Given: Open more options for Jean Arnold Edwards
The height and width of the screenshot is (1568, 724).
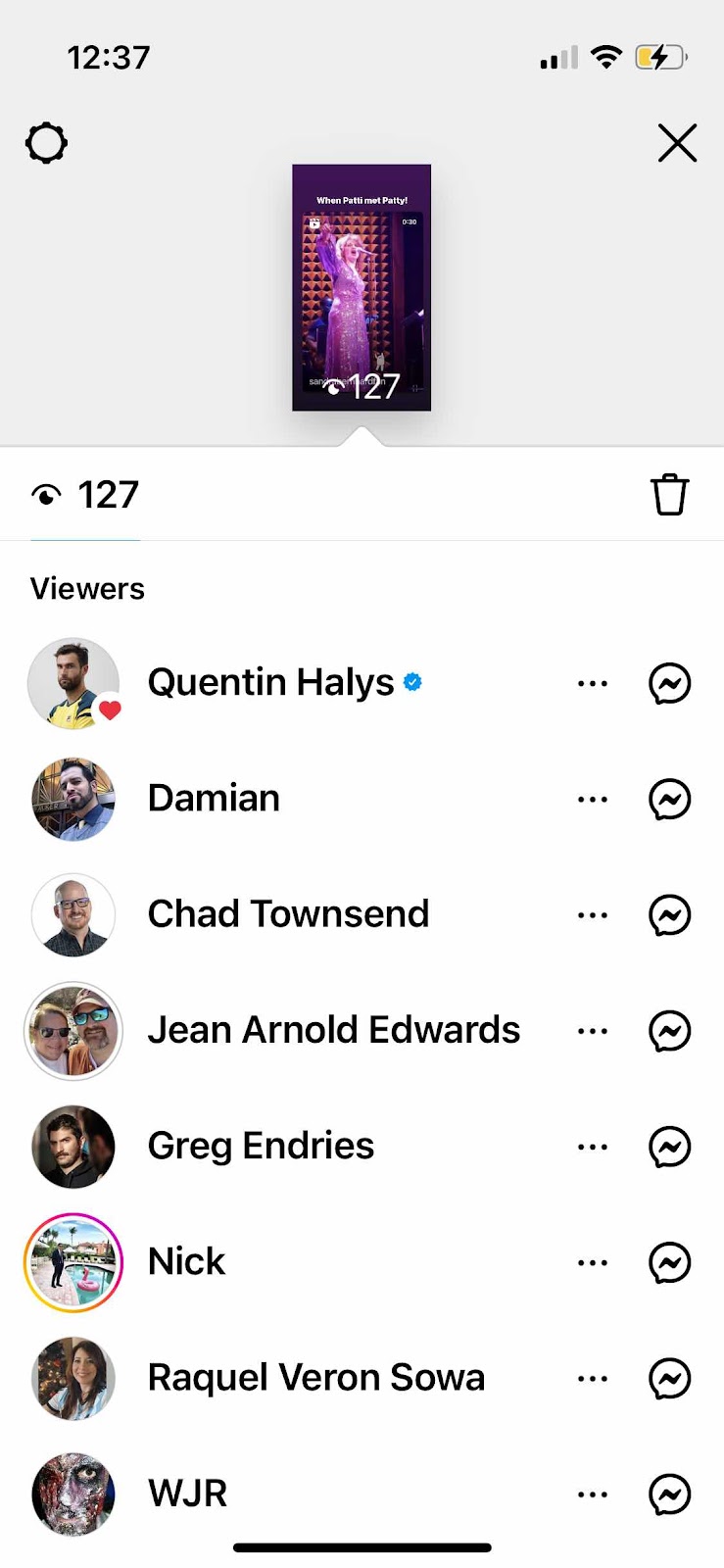Looking at the screenshot, I should click(593, 1031).
